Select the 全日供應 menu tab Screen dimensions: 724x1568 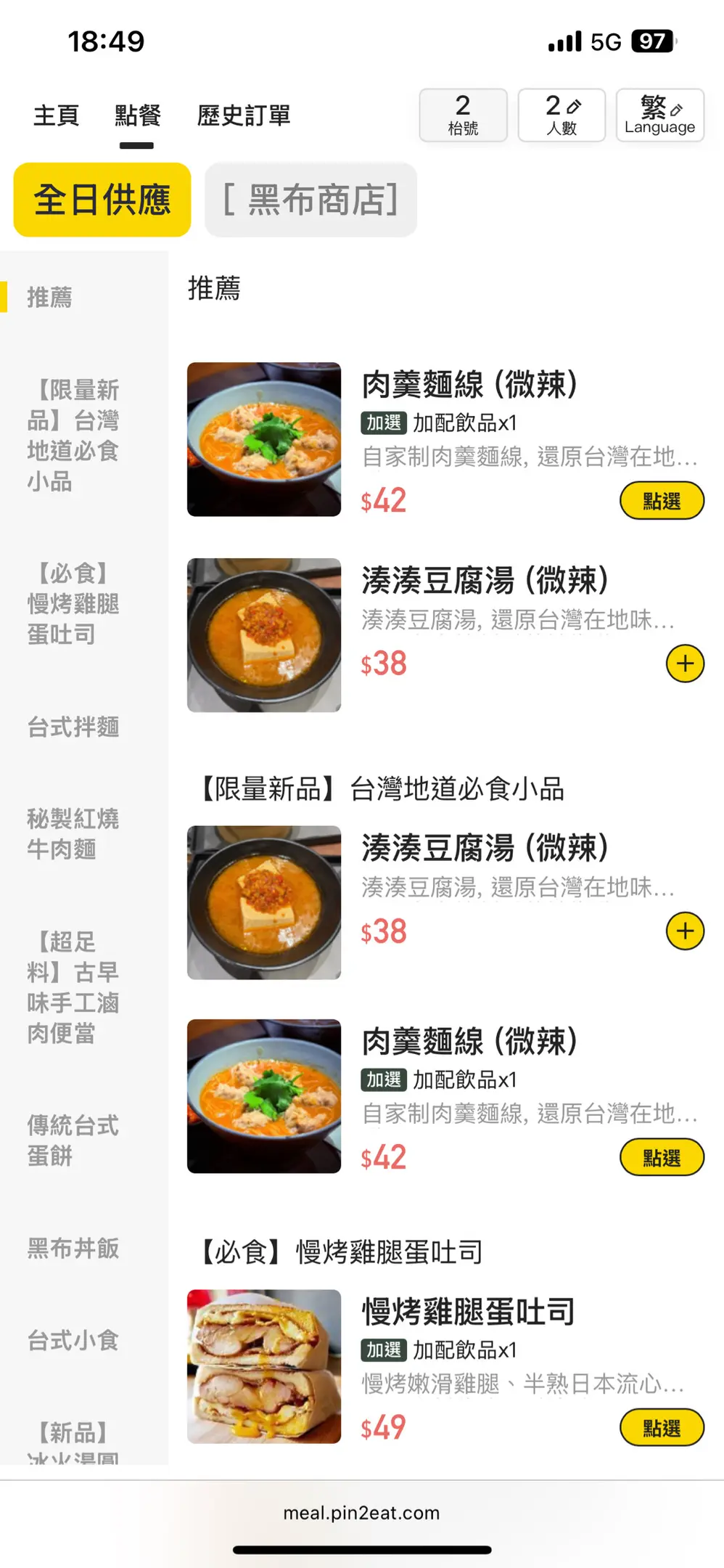pyautogui.click(x=102, y=200)
